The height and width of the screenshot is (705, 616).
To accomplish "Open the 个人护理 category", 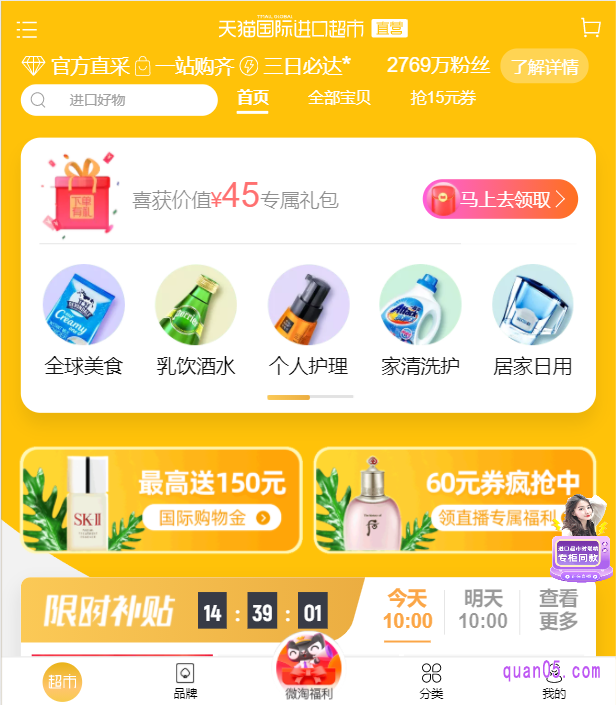I will click(308, 320).
